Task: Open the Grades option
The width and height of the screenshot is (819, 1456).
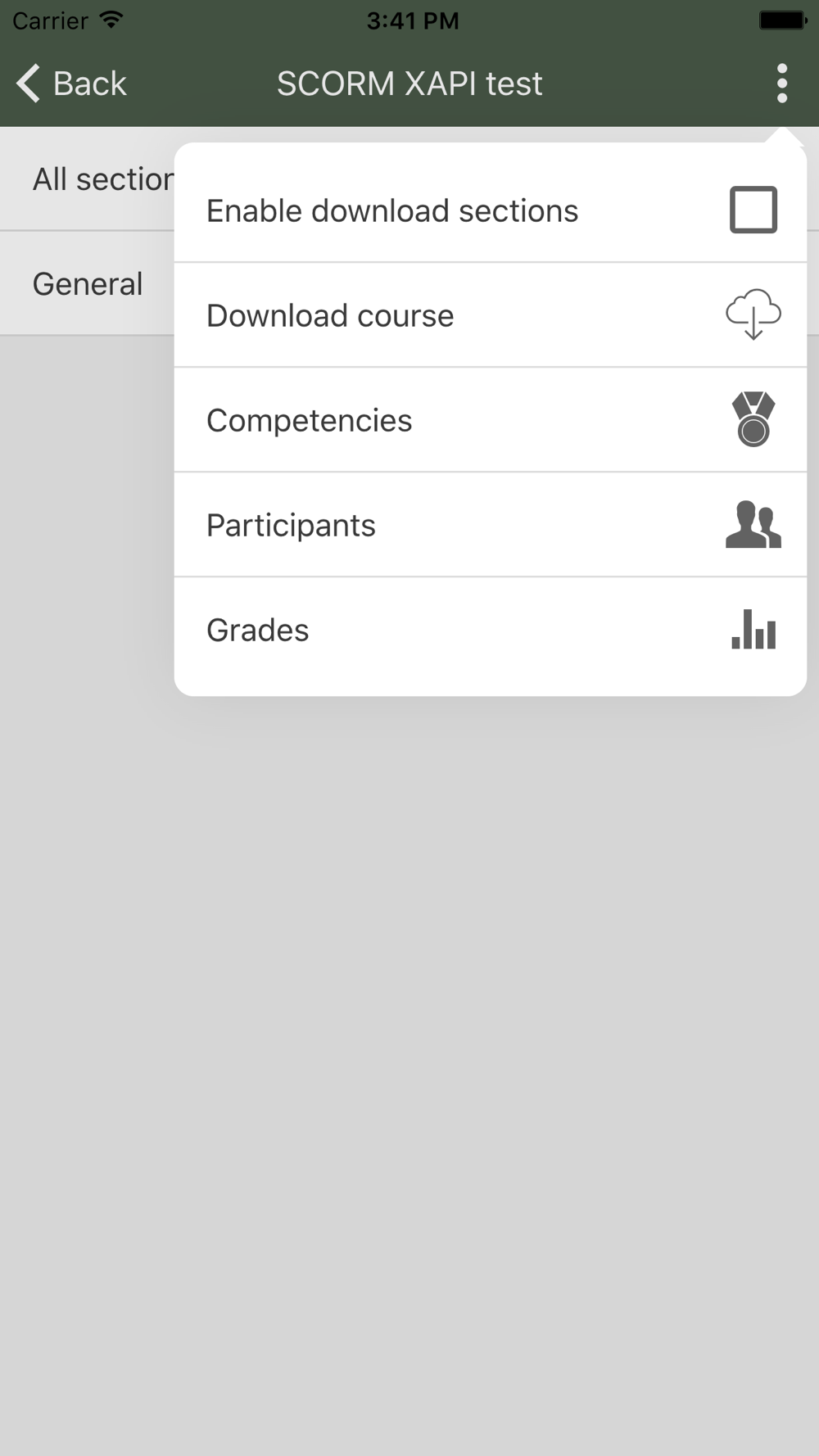Action: (x=491, y=630)
